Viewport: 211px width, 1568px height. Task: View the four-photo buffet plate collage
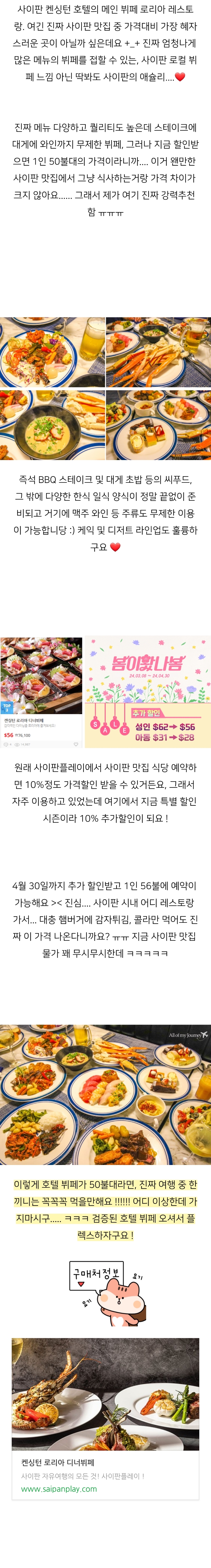coord(105,388)
